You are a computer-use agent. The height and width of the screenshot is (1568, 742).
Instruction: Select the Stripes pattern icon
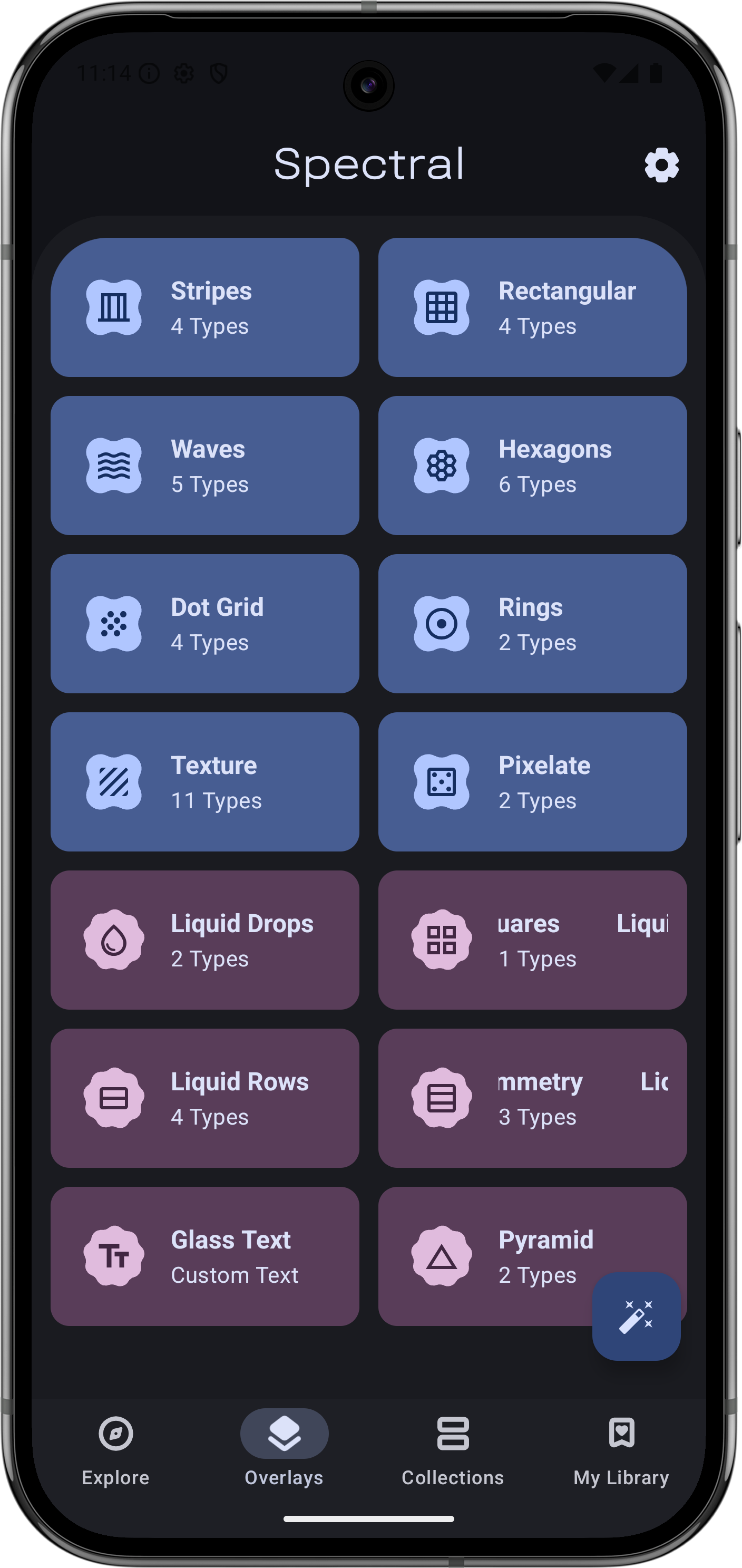pos(114,307)
